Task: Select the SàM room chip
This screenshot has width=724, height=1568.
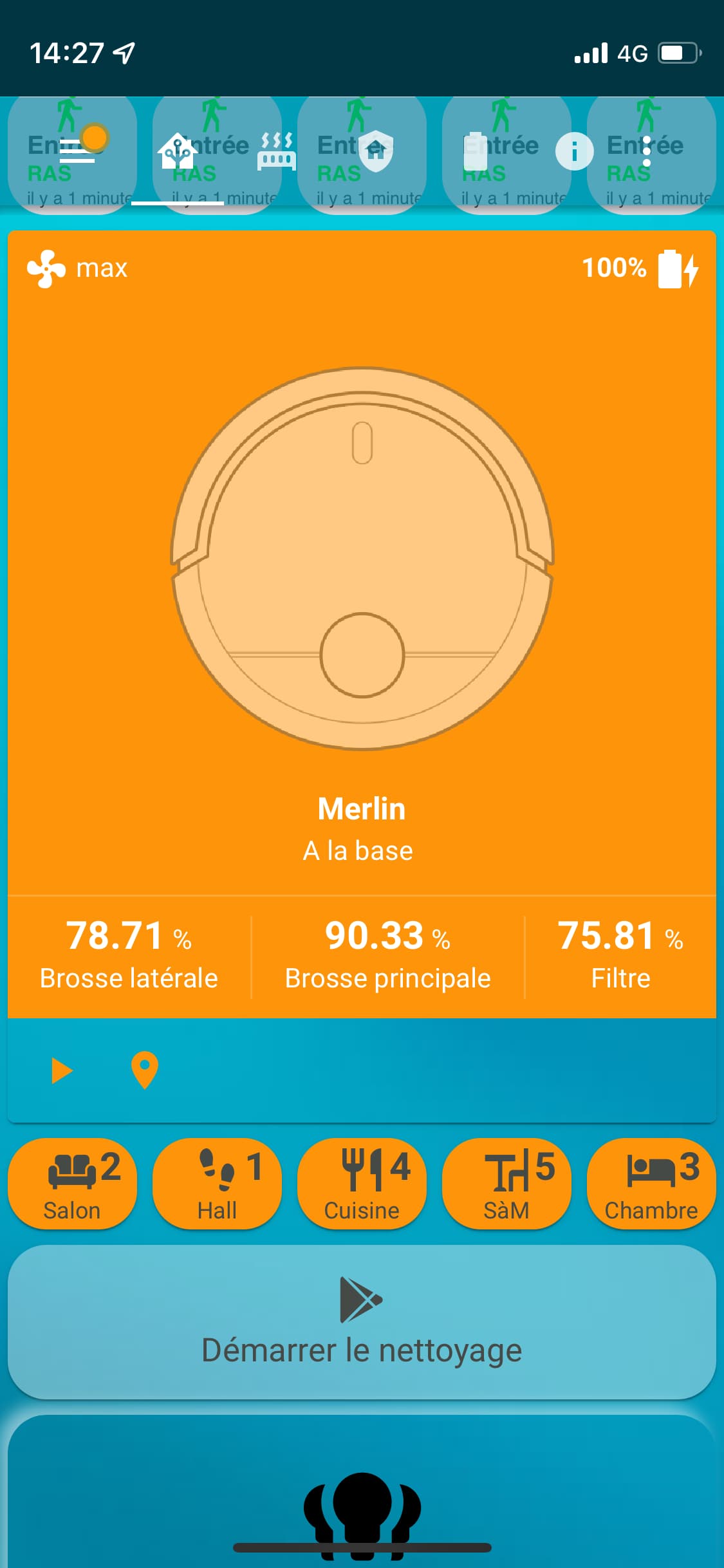Action: click(x=506, y=1184)
